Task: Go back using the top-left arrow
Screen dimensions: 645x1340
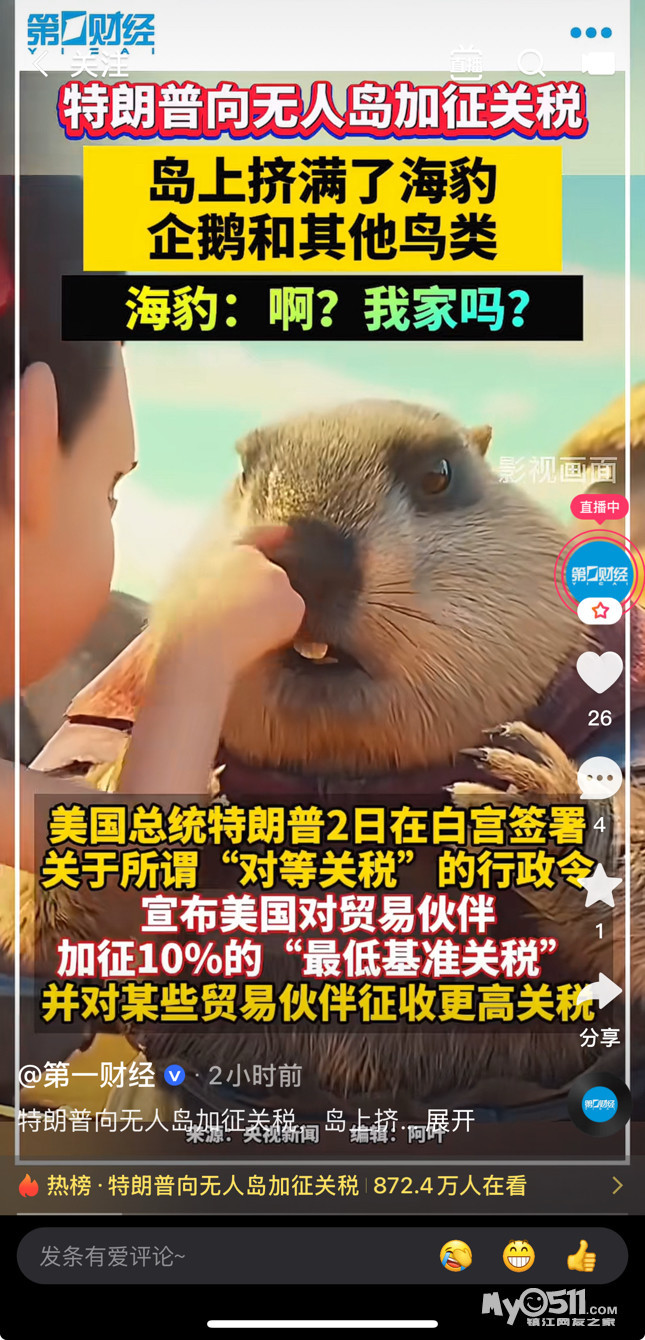Action: (40, 65)
